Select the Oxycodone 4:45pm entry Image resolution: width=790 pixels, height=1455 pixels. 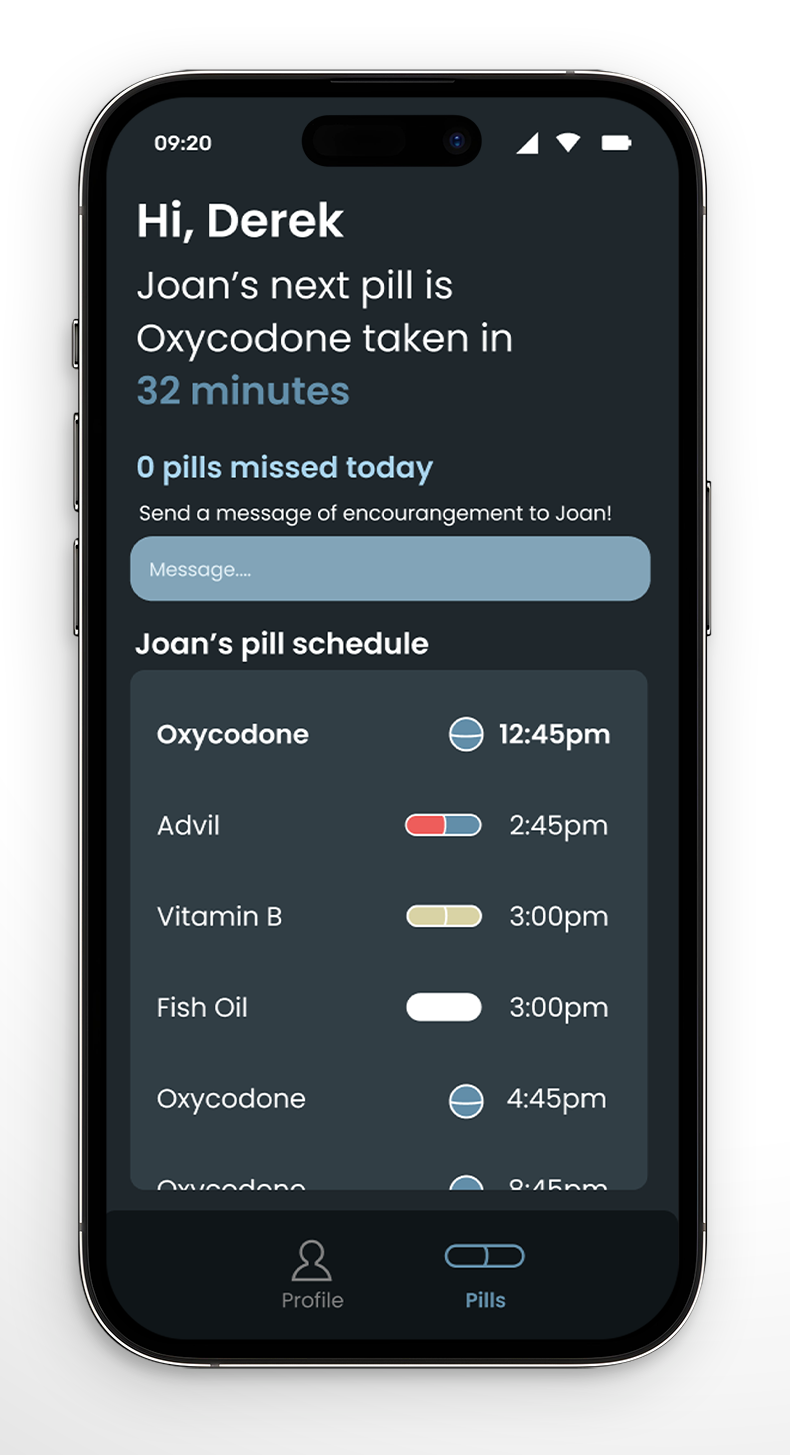point(388,1099)
